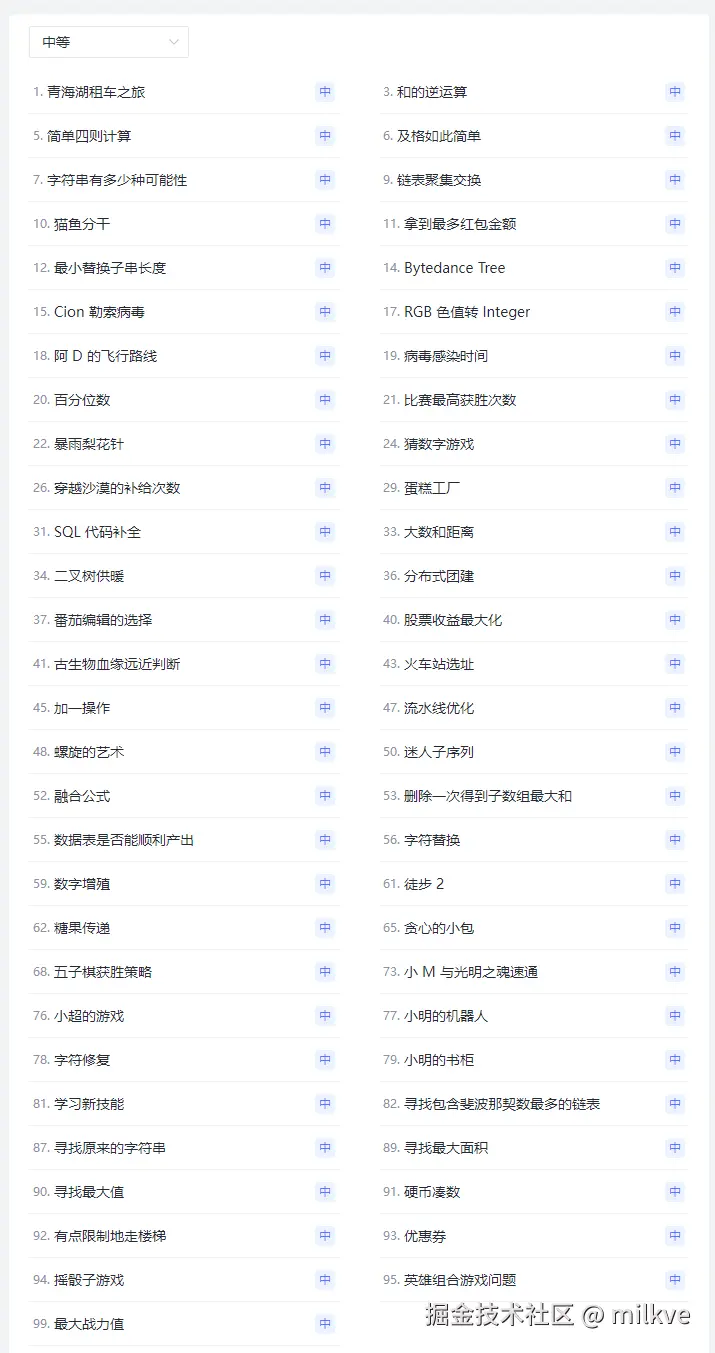Open problem 43 火车站选址
Screen dimensions: 715x1353
(439, 664)
